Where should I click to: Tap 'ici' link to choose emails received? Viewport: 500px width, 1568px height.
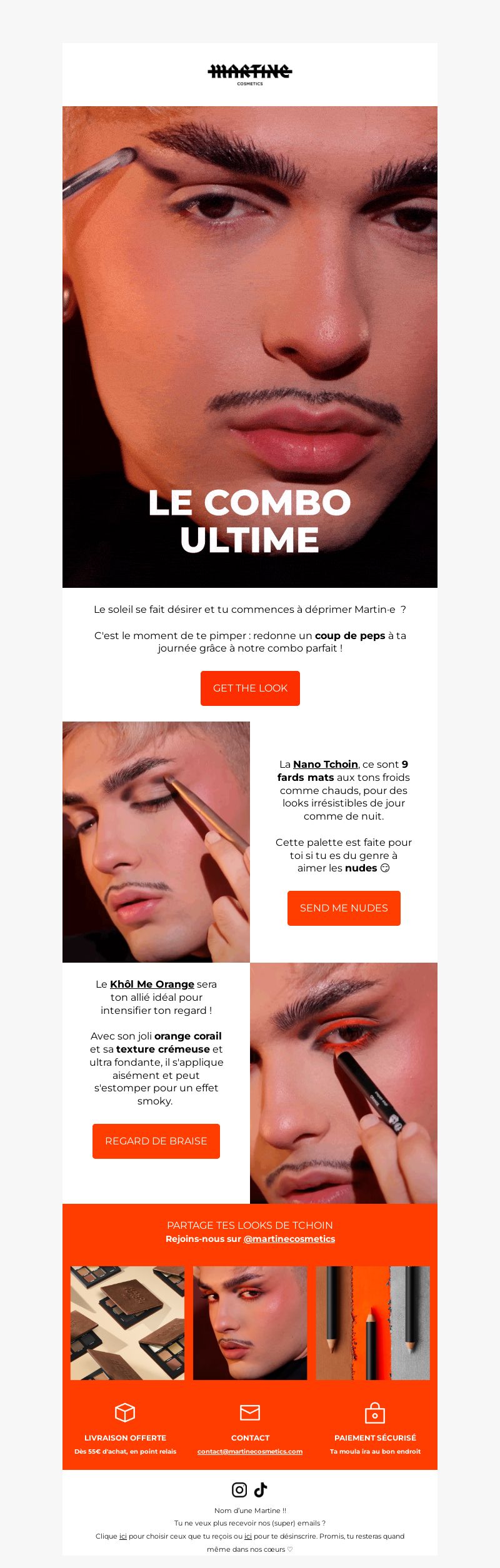(123, 1536)
